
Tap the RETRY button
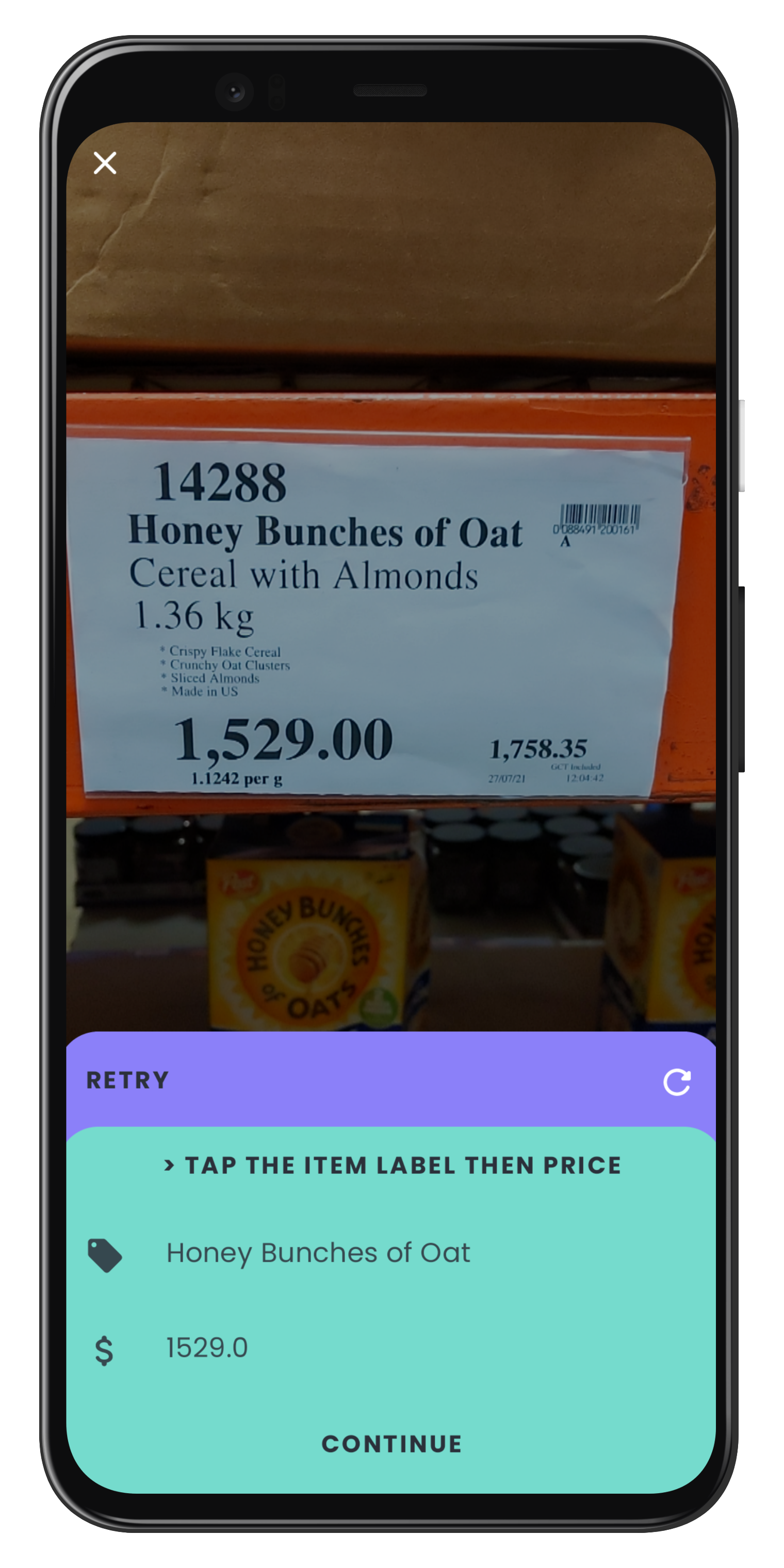(128, 1081)
